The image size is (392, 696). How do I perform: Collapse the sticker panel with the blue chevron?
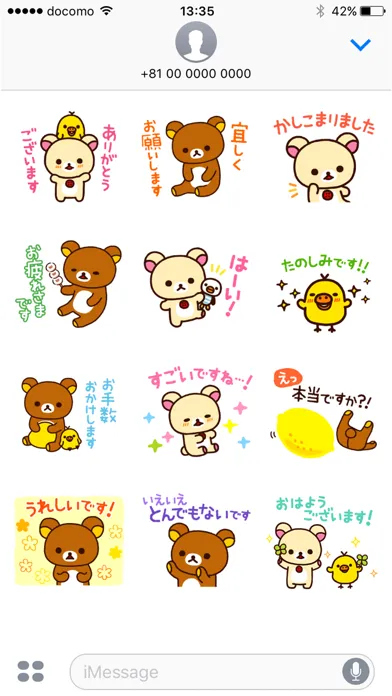(x=360, y=44)
